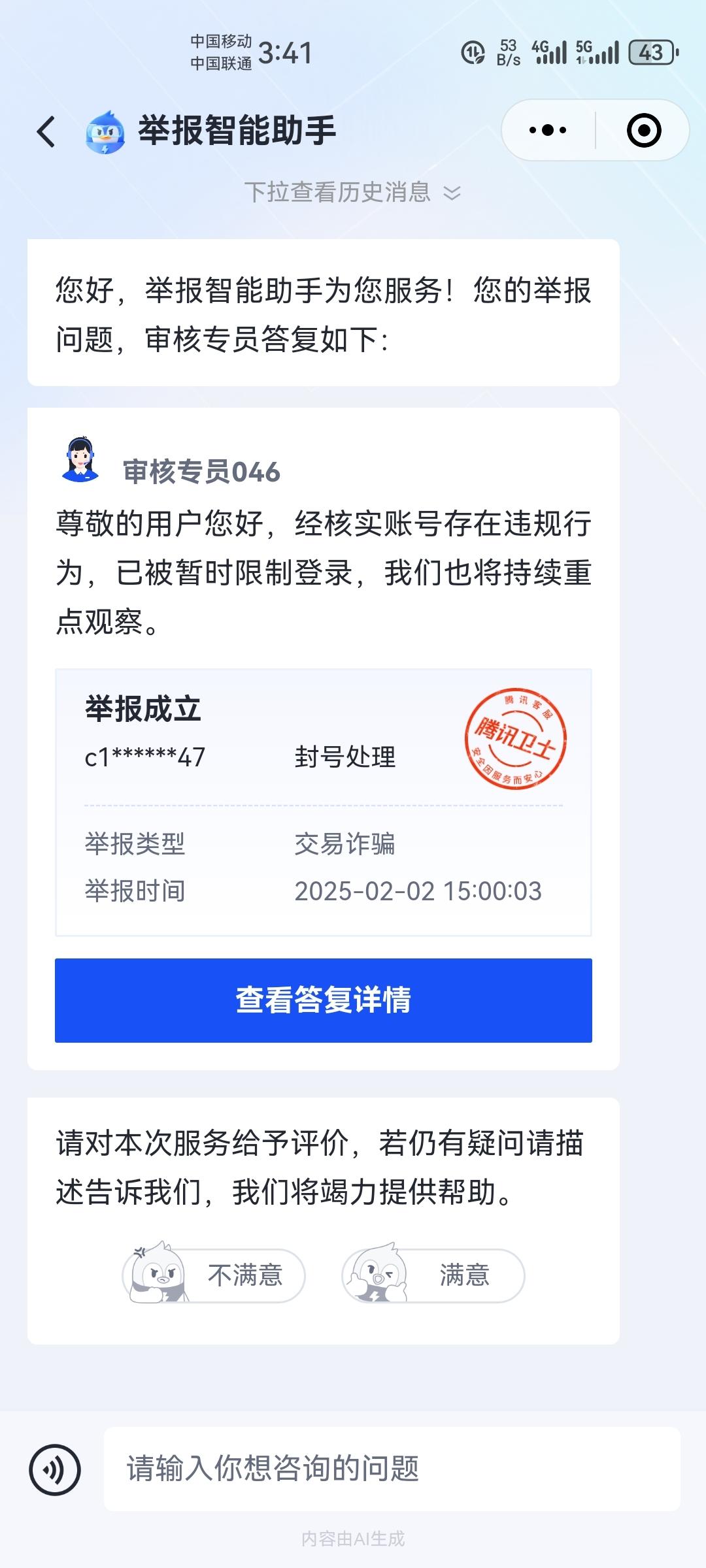706x1568 pixels.
Task: Open the three-dot more options menu
Action: click(x=546, y=129)
